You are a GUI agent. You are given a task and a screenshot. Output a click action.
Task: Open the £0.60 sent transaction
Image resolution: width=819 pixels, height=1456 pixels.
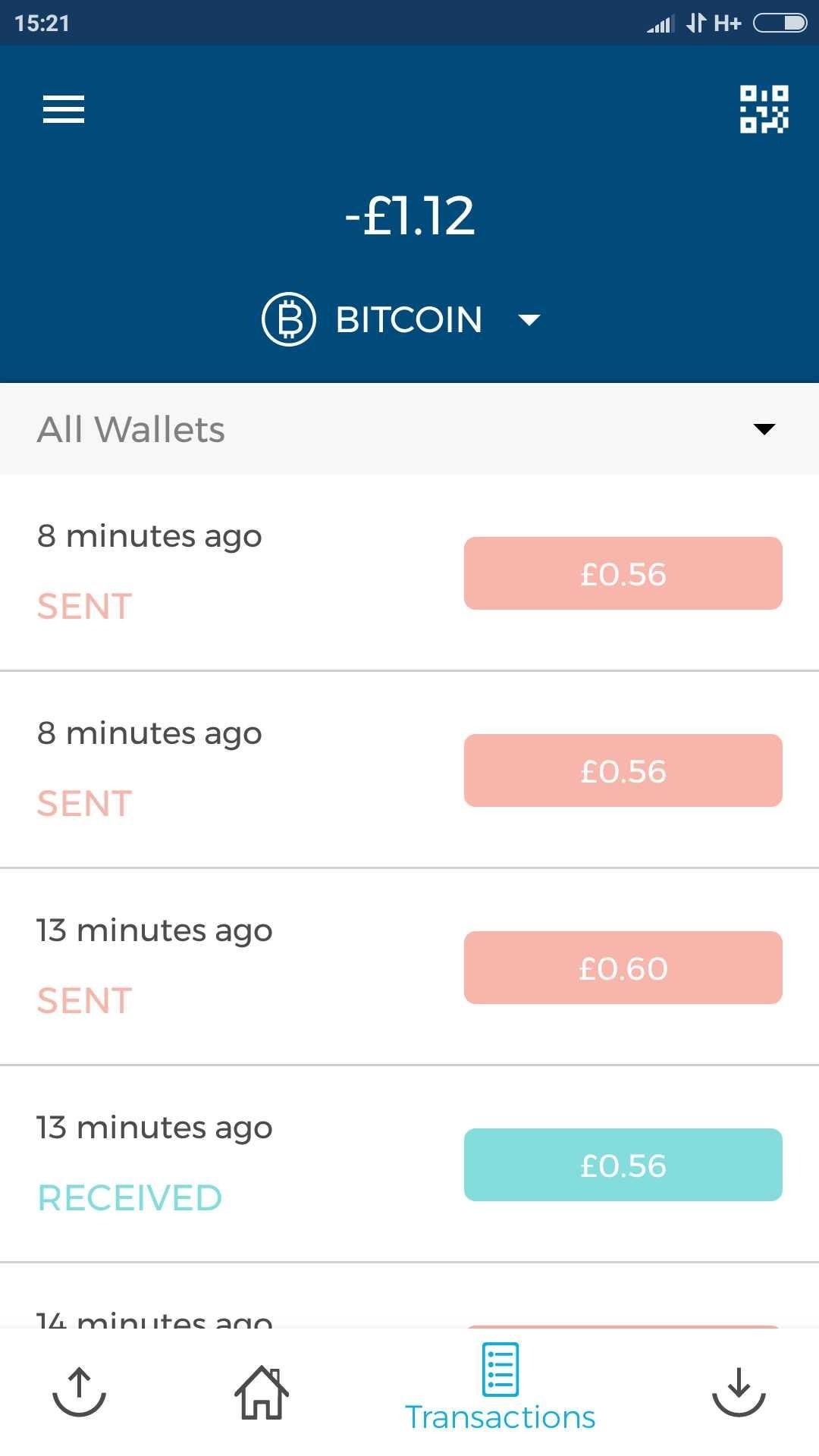[409, 967]
